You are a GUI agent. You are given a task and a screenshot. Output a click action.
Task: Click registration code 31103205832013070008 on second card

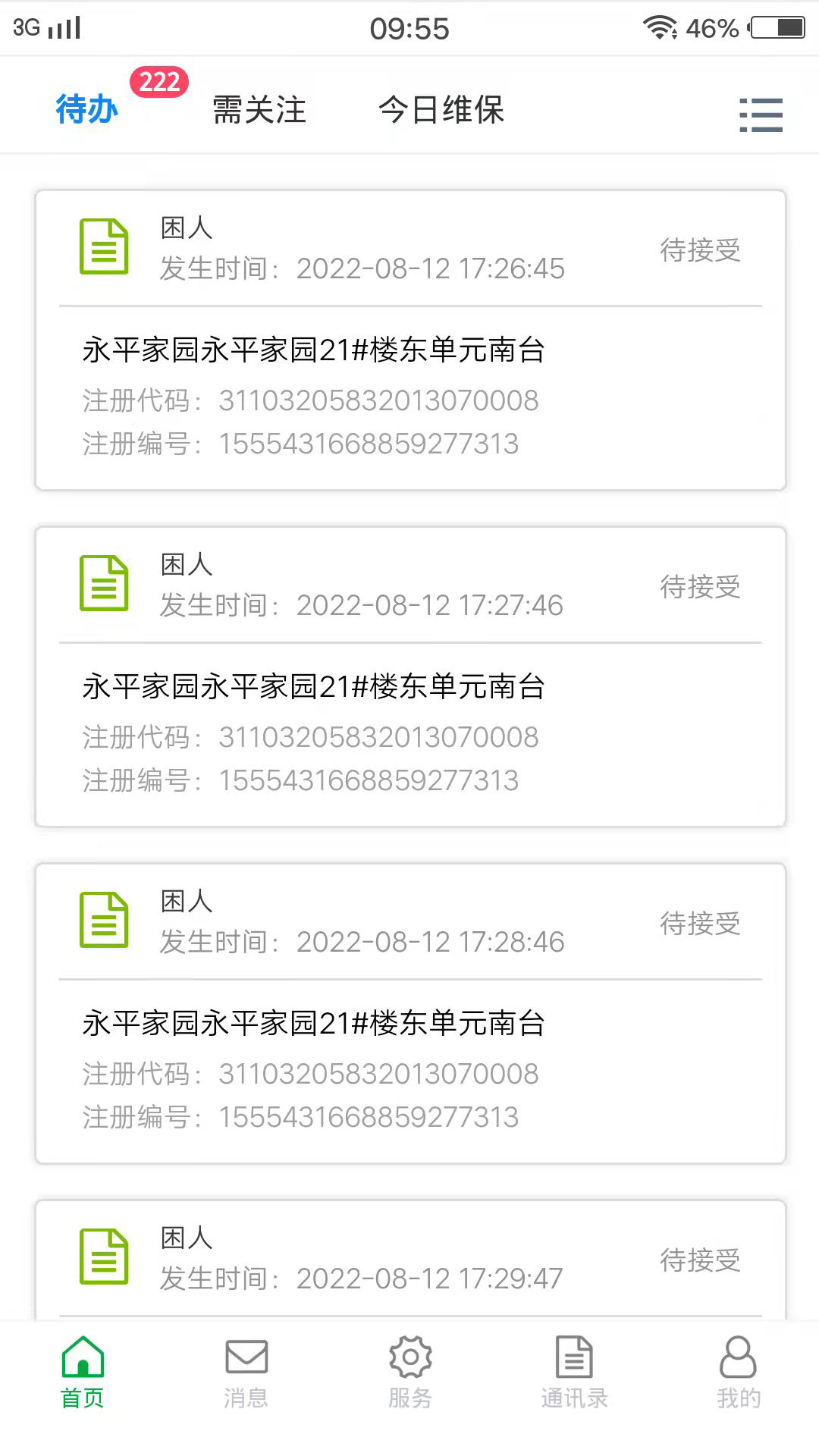point(378,736)
